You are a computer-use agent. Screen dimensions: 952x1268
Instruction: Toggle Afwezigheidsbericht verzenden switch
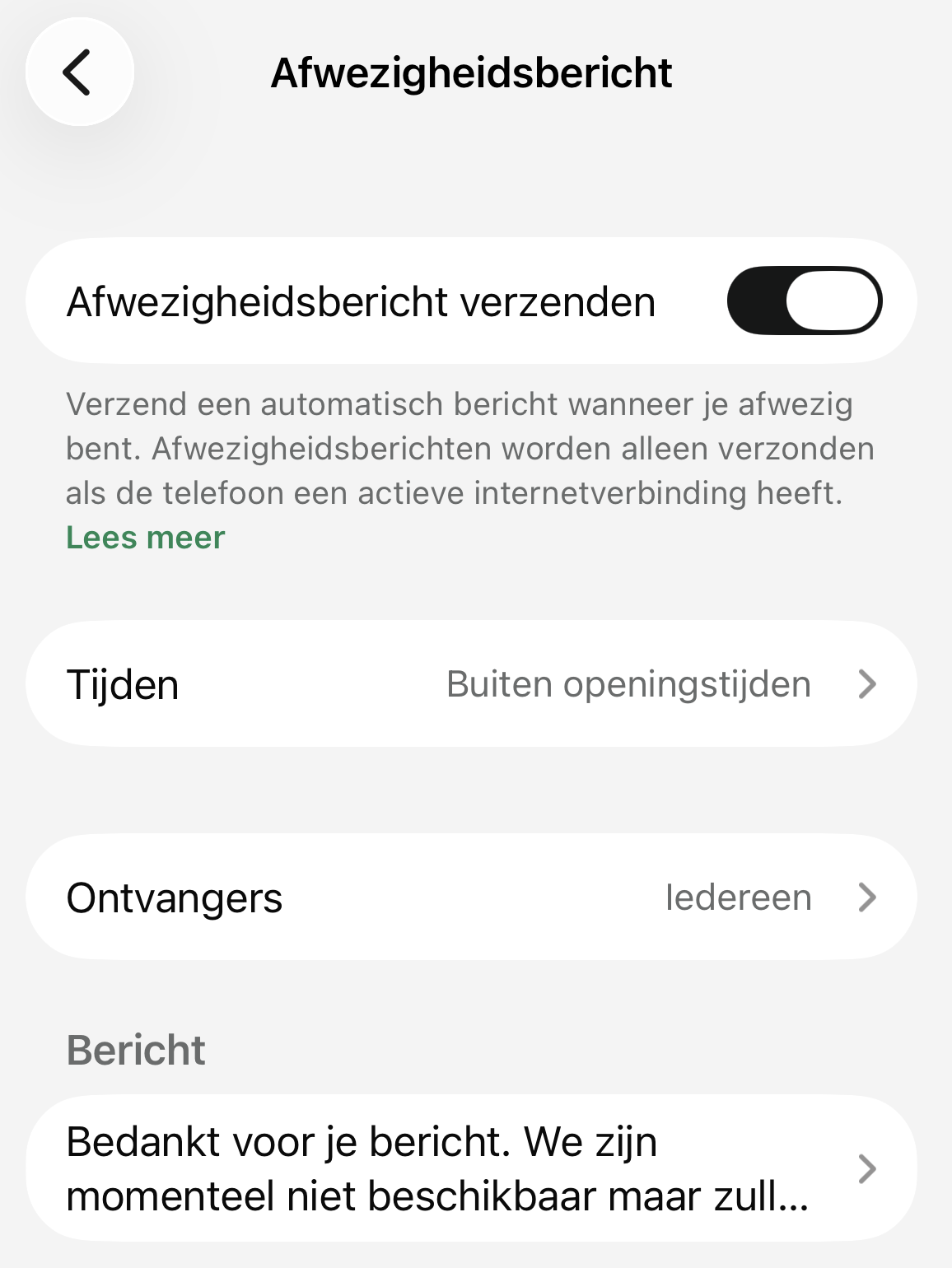[x=804, y=301]
